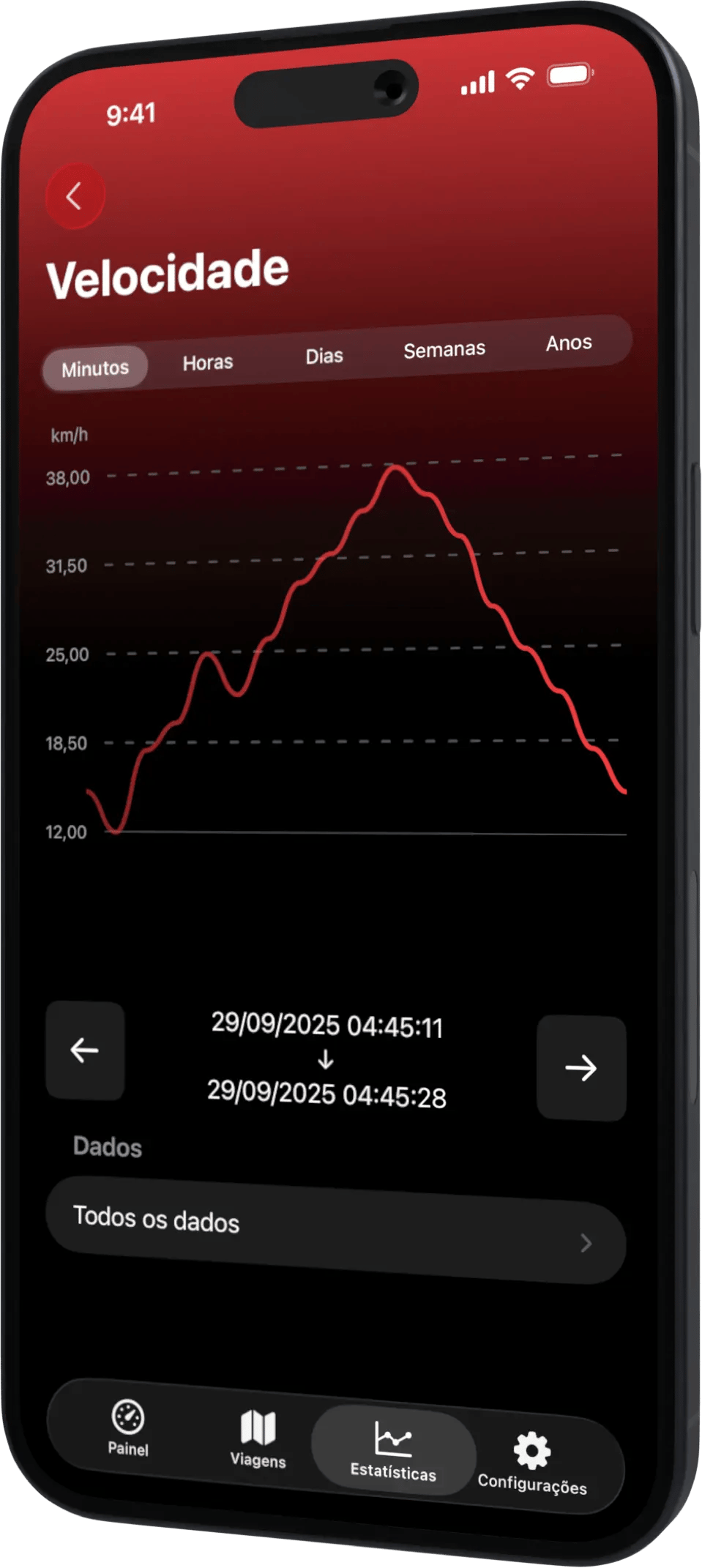Click the left arrow to view previous interval
This screenshot has width=702, height=1568.
point(84,1052)
